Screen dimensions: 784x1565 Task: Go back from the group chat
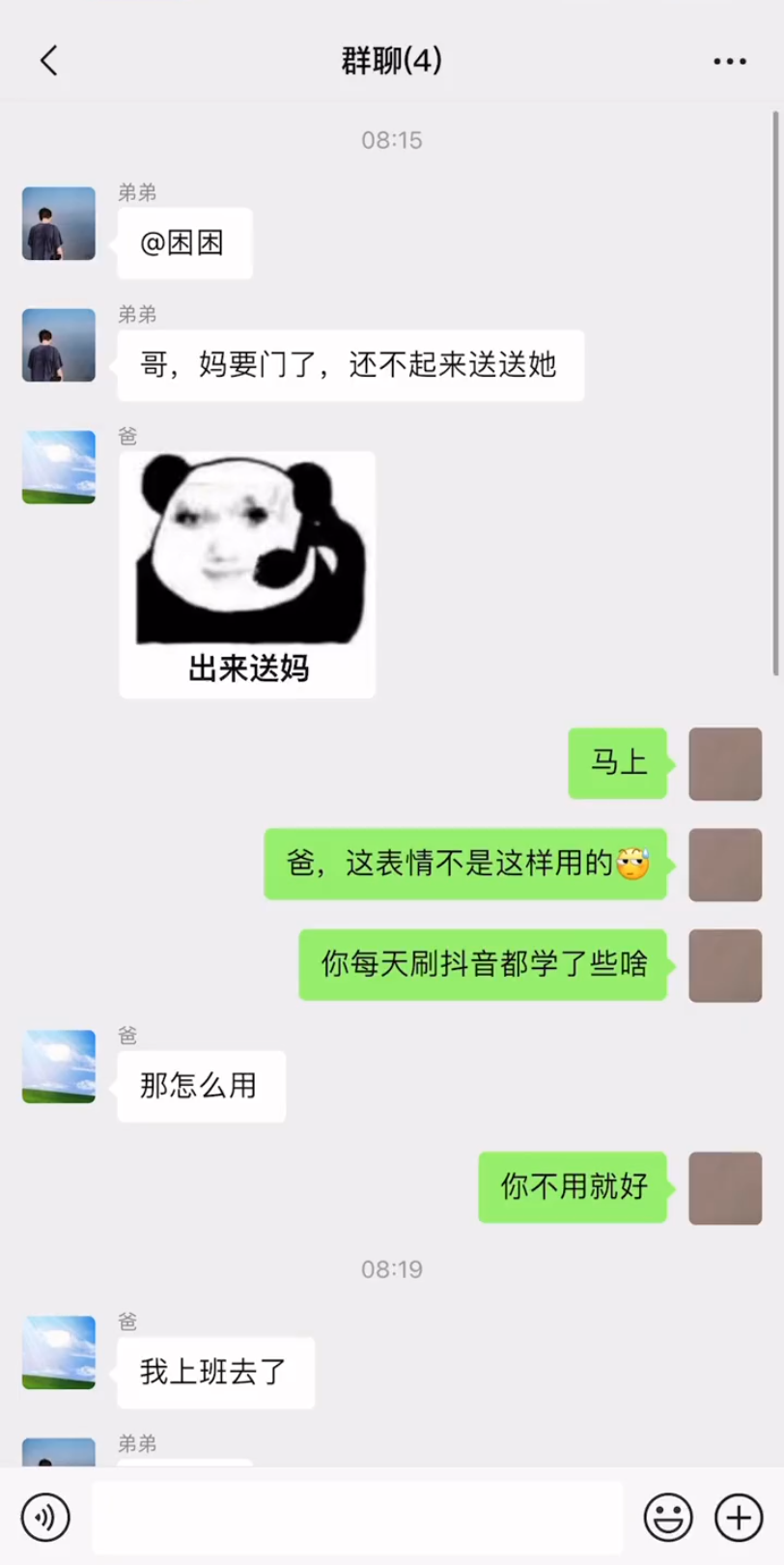(x=48, y=61)
